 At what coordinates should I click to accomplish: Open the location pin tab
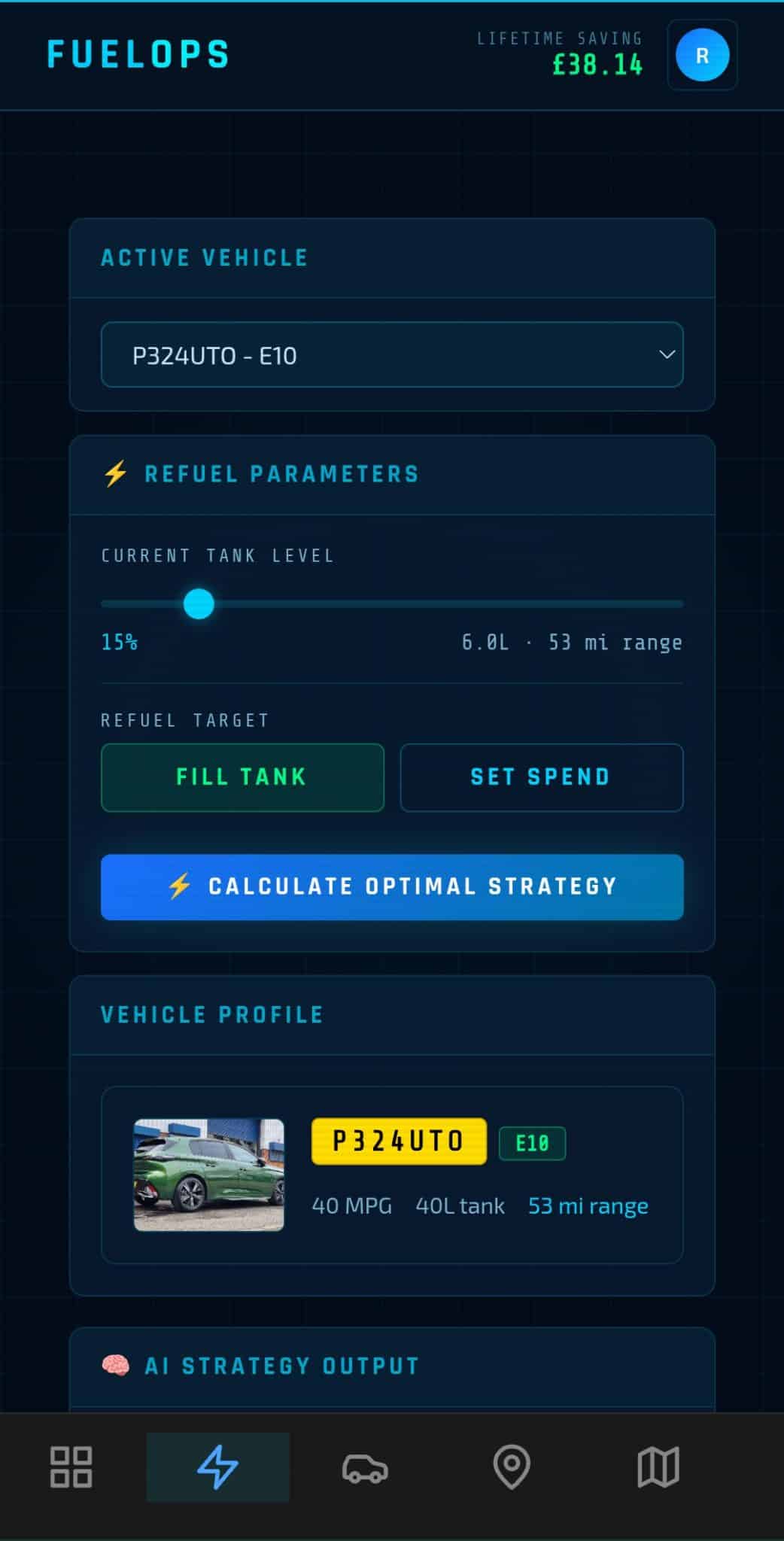click(x=512, y=1467)
